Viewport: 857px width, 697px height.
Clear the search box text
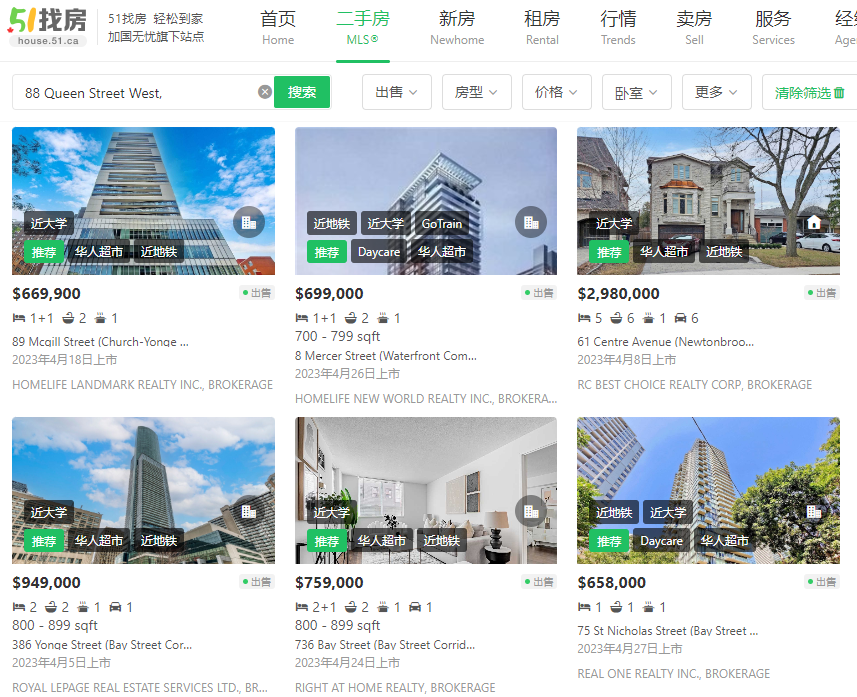[265, 92]
